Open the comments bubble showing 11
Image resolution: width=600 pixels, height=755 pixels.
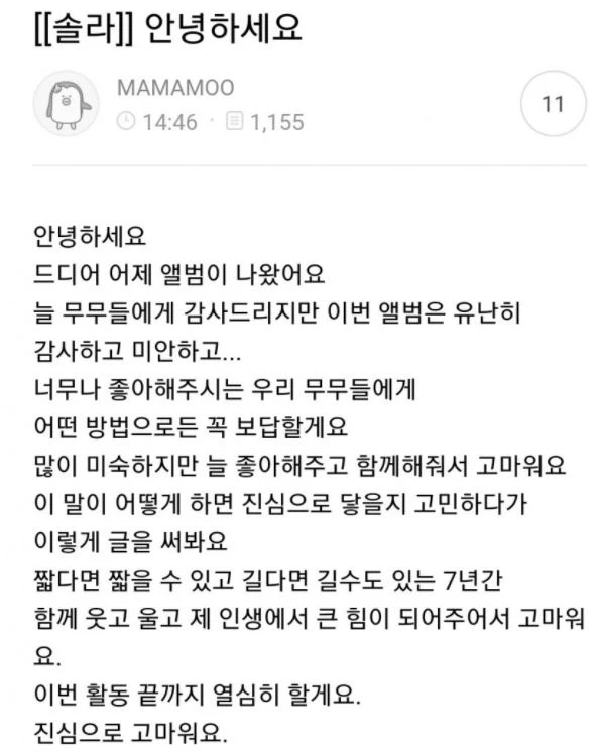(x=553, y=104)
